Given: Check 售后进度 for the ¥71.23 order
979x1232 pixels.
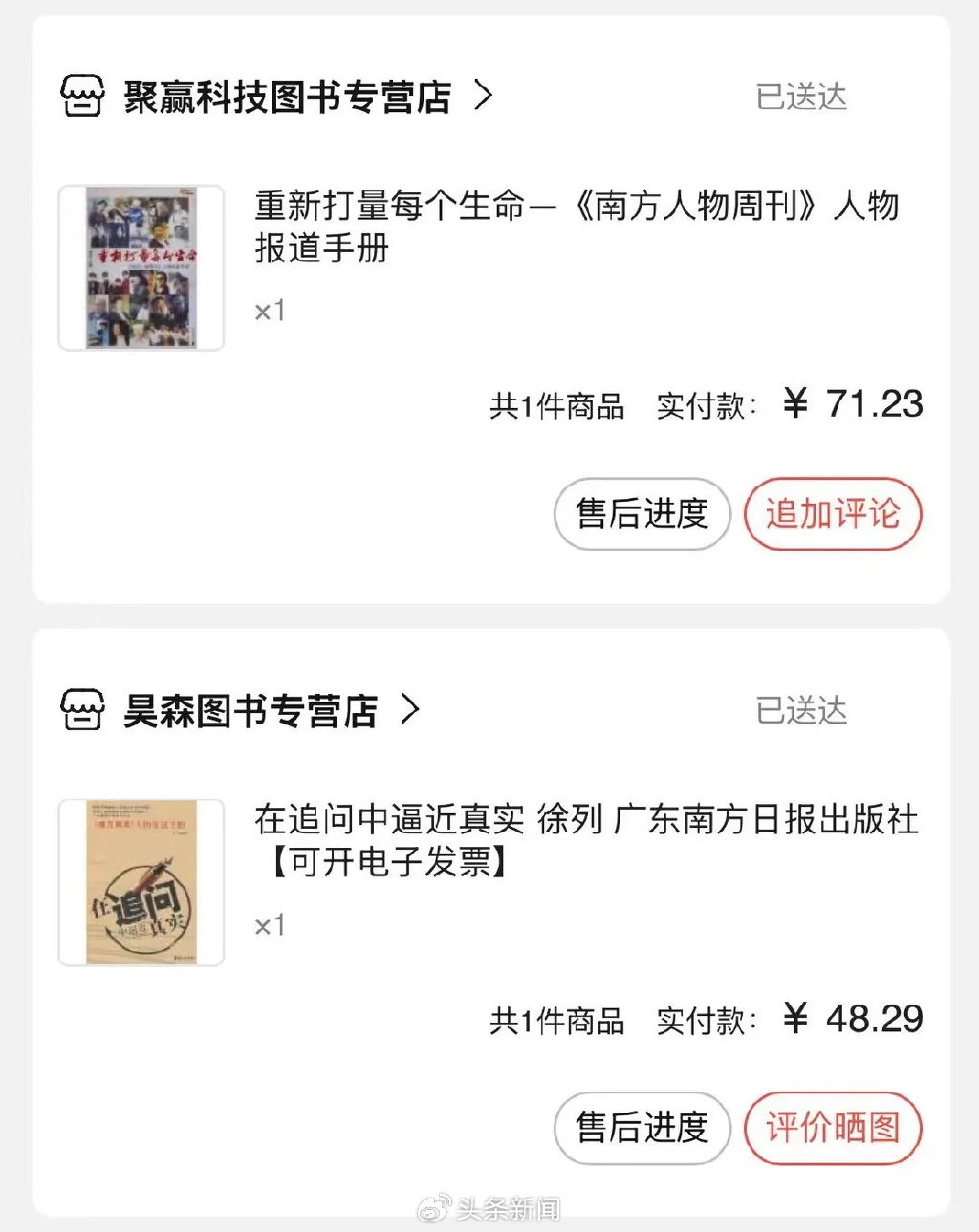Looking at the screenshot, I should (x=642, y=514).
